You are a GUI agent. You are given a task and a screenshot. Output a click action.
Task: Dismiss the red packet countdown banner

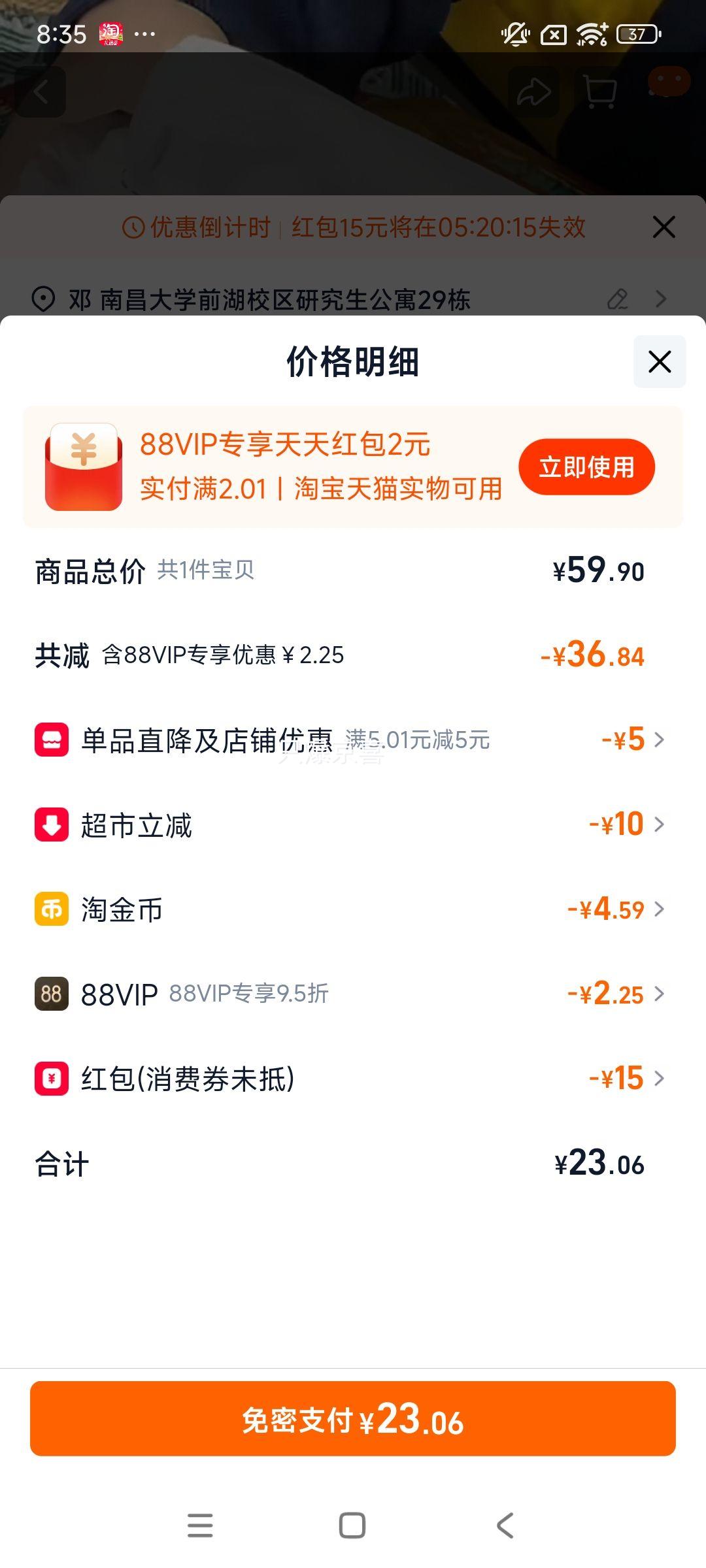tap(664, 227)
